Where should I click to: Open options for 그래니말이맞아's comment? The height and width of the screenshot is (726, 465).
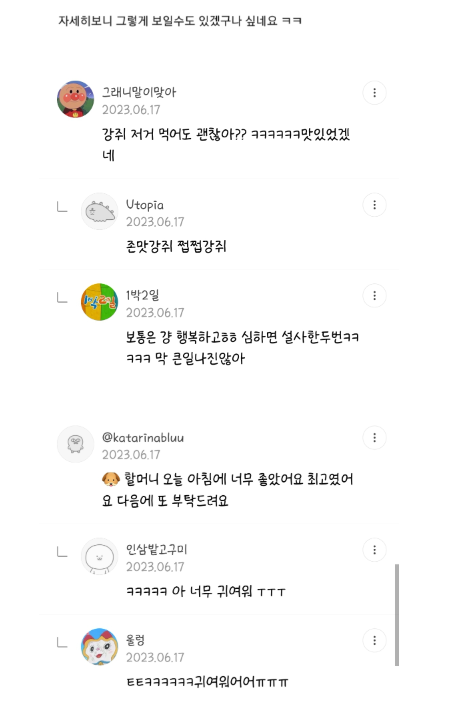pyautogui.click(x=374, y=93)
